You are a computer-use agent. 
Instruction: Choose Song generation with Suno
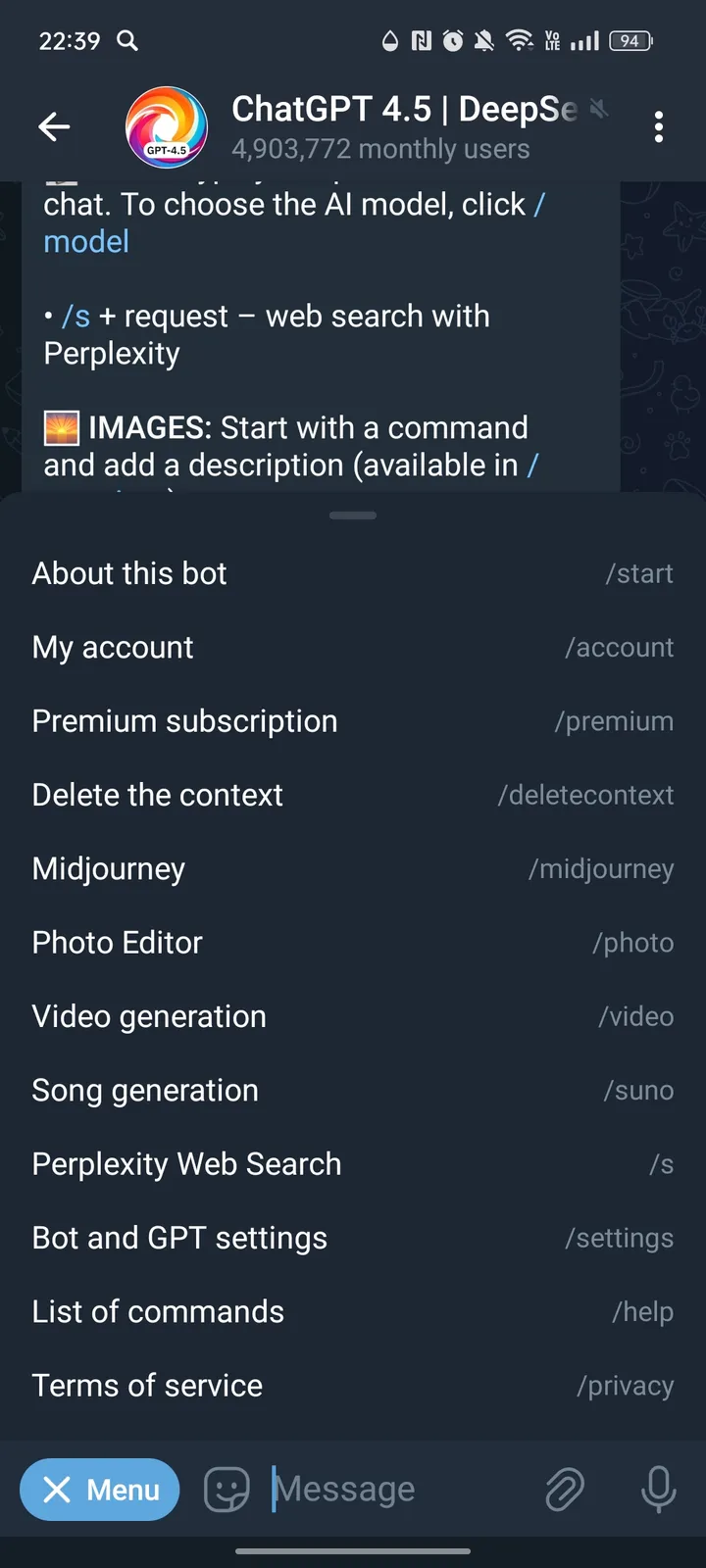click(x=145, y=1090)
